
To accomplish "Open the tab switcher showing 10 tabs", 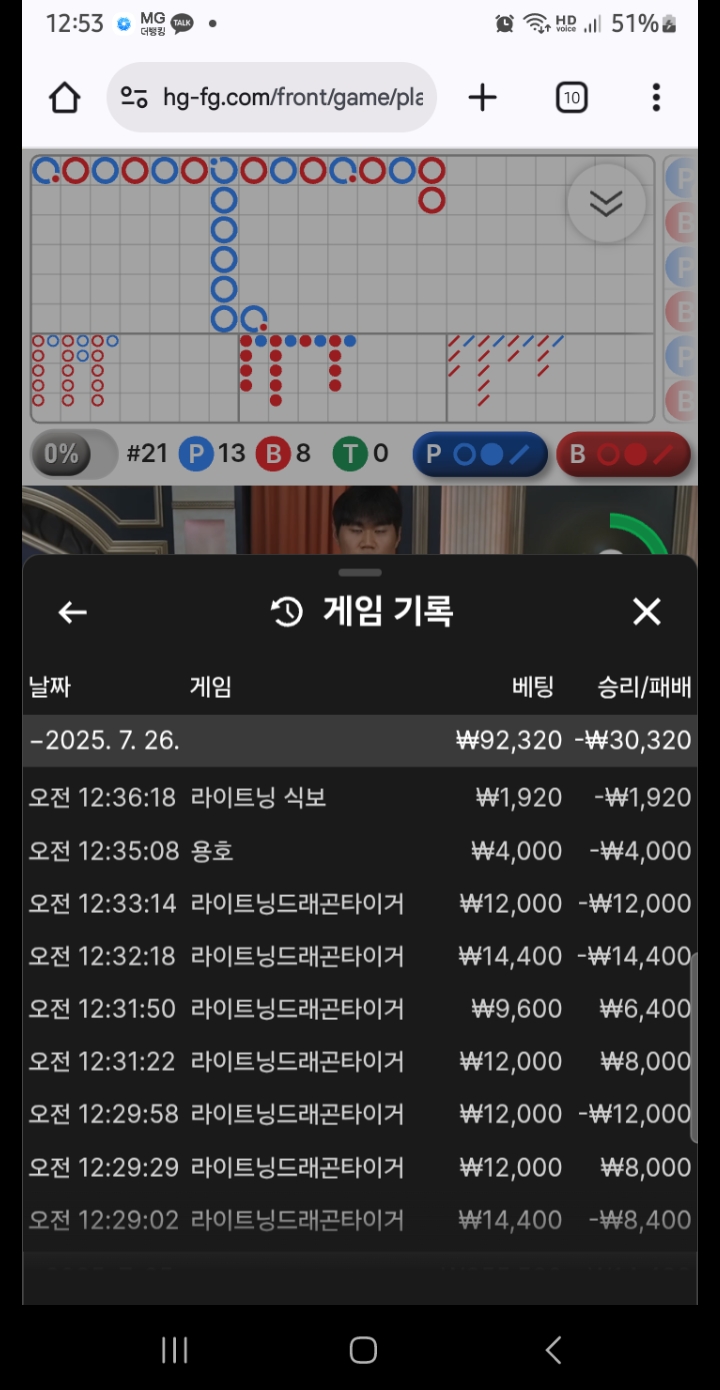I will tap(571, 97).
